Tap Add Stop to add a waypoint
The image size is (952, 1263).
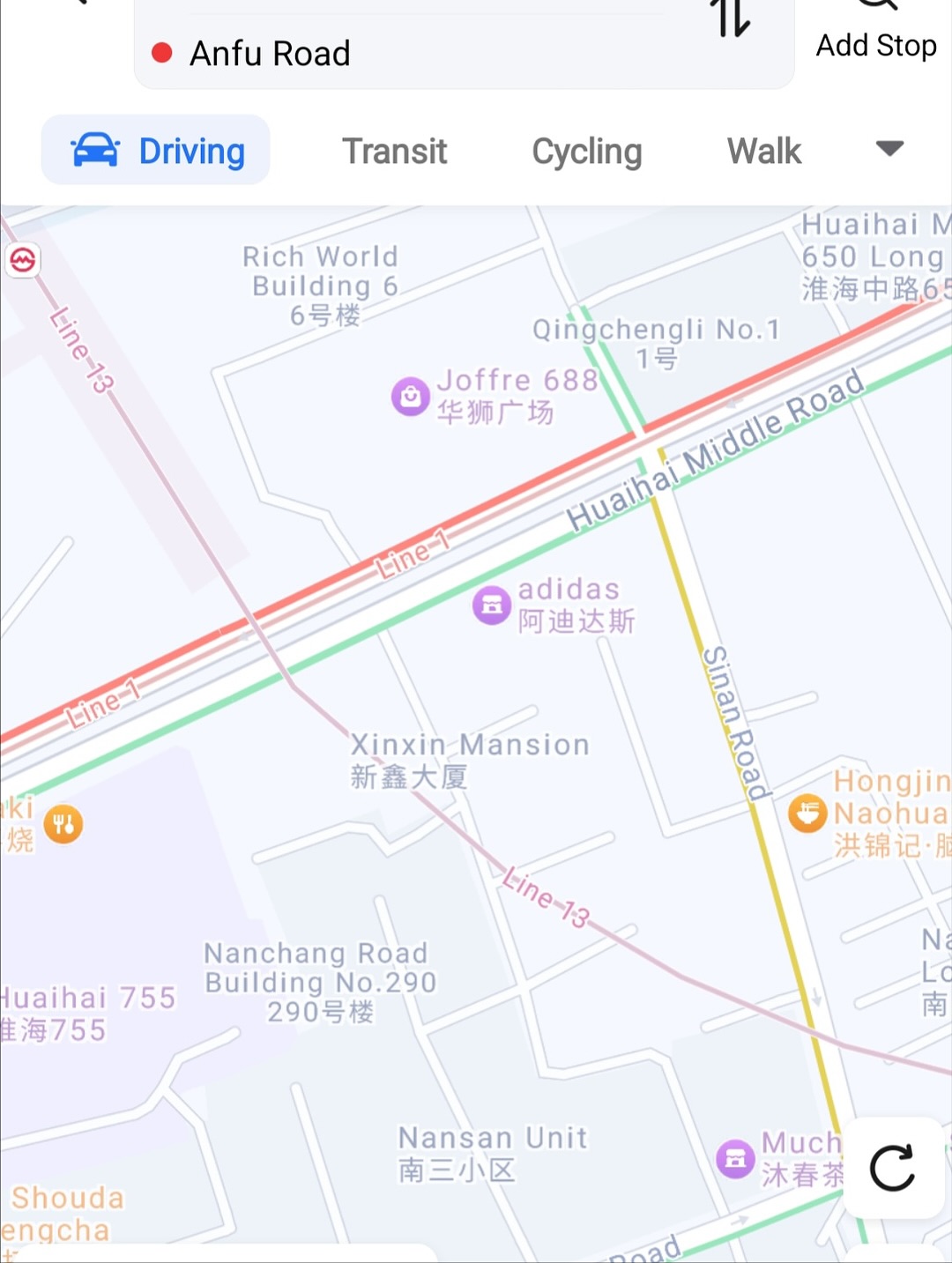(875, 35)
